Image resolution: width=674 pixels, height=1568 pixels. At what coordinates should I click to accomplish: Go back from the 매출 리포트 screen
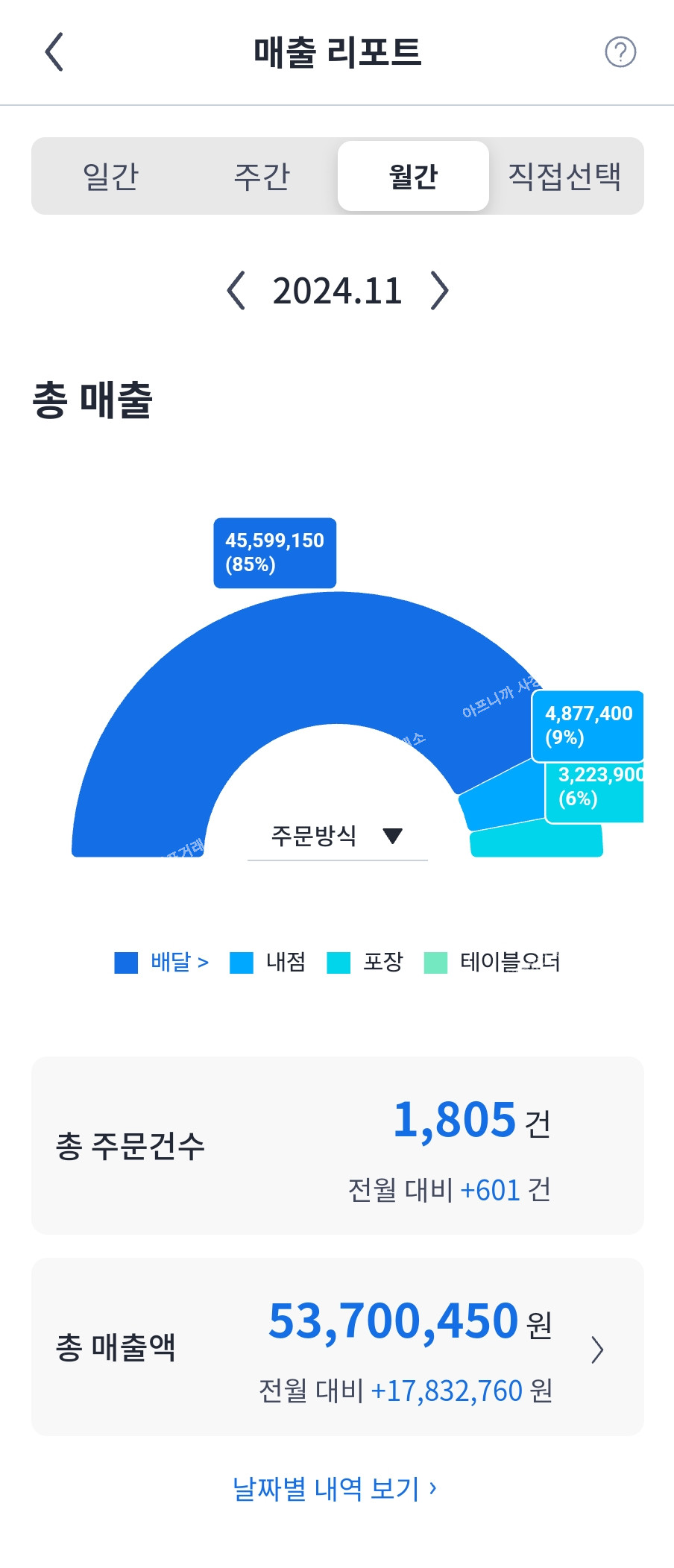click(x=54, y=52)
